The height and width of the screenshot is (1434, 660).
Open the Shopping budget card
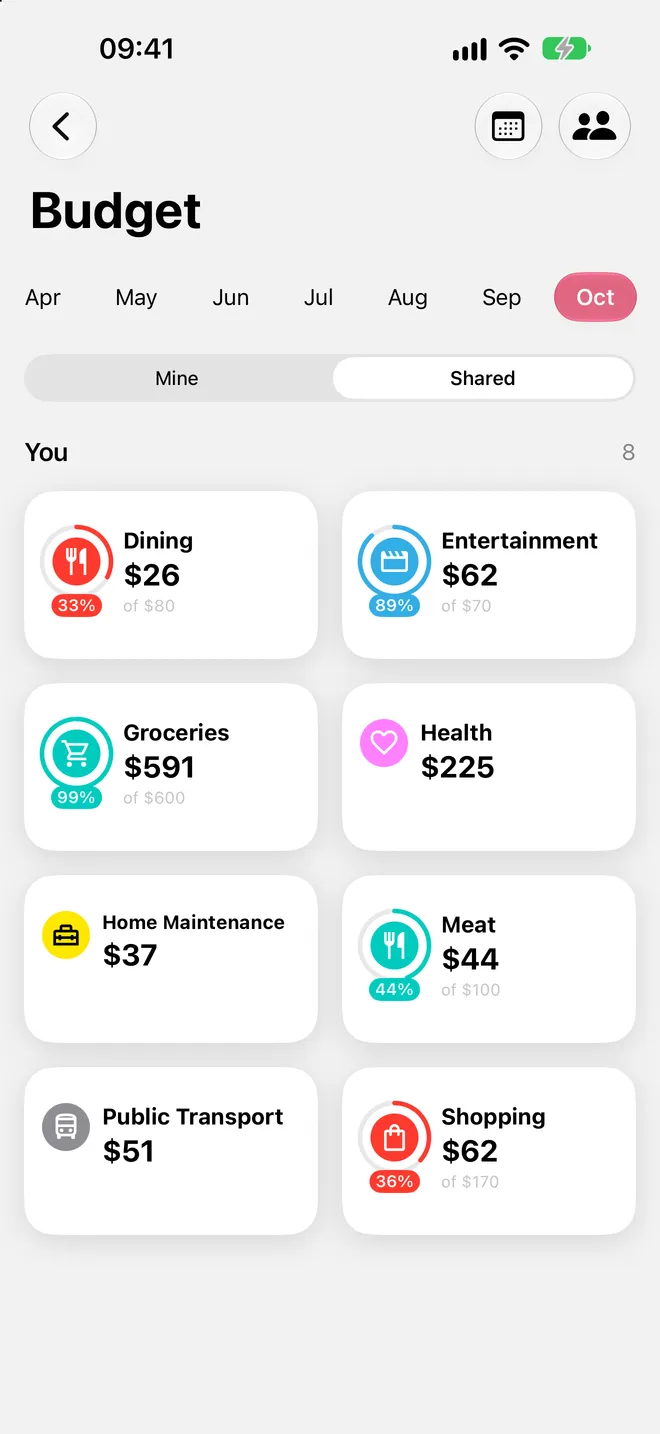(x=489, y=1151)
